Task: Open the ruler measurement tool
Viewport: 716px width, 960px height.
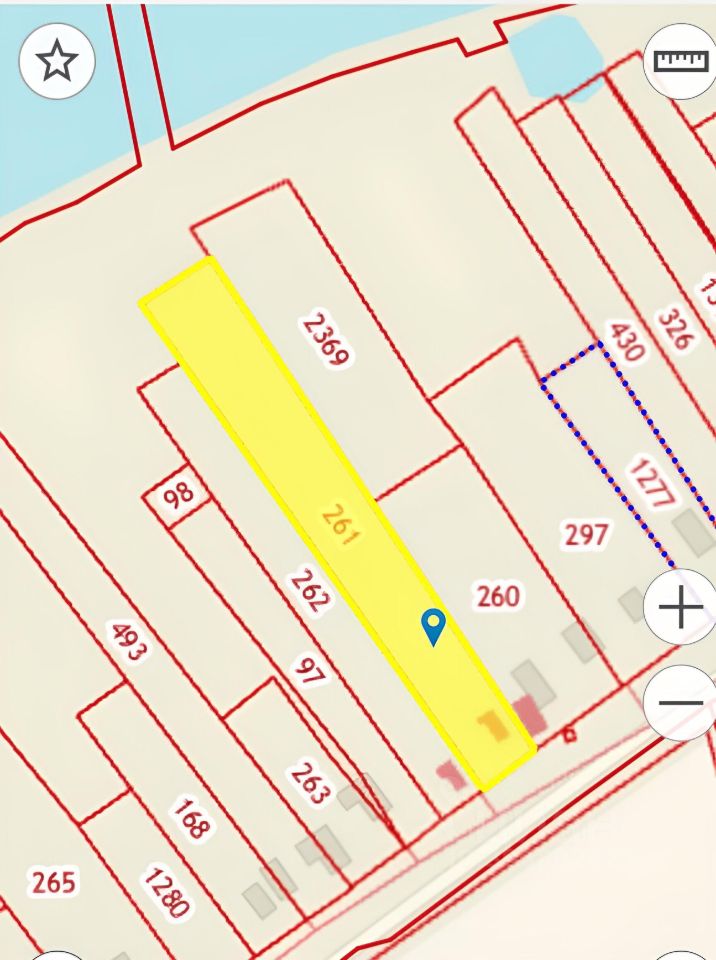Action: [681, 60]
